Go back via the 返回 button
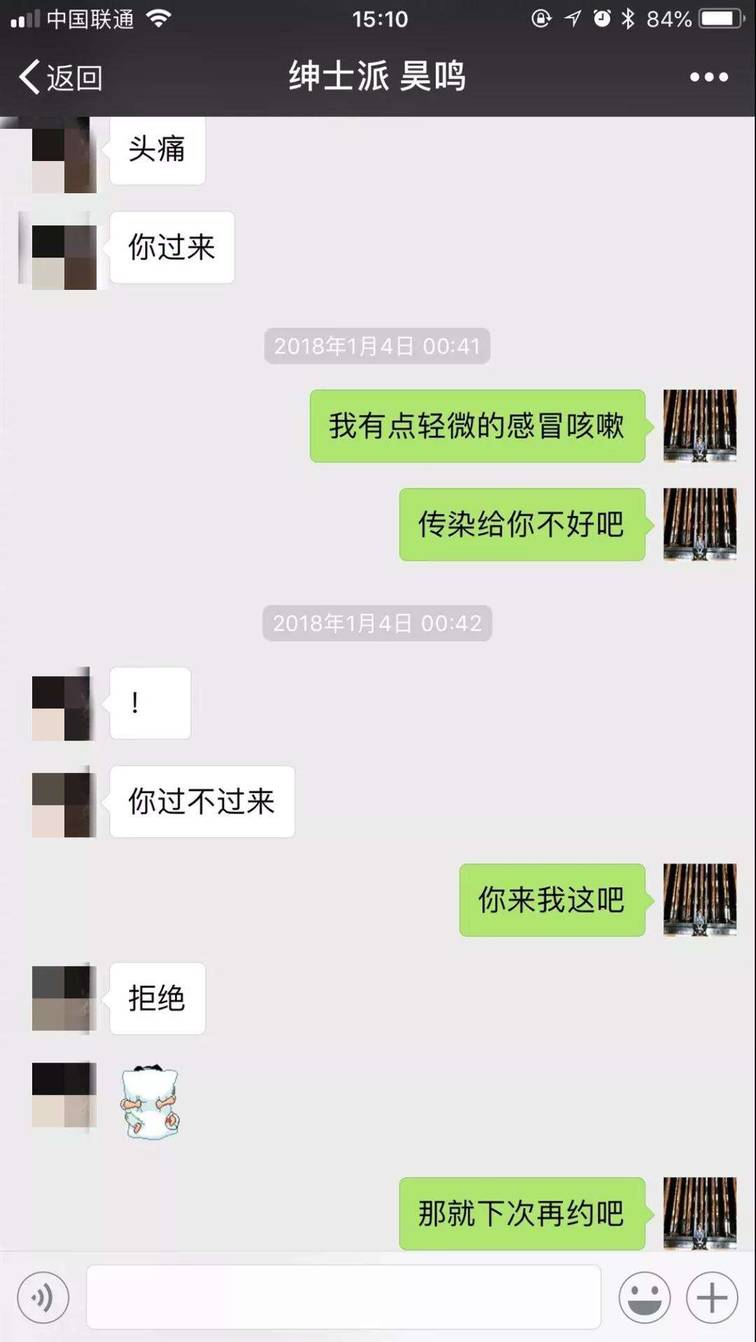 point(61,77)
